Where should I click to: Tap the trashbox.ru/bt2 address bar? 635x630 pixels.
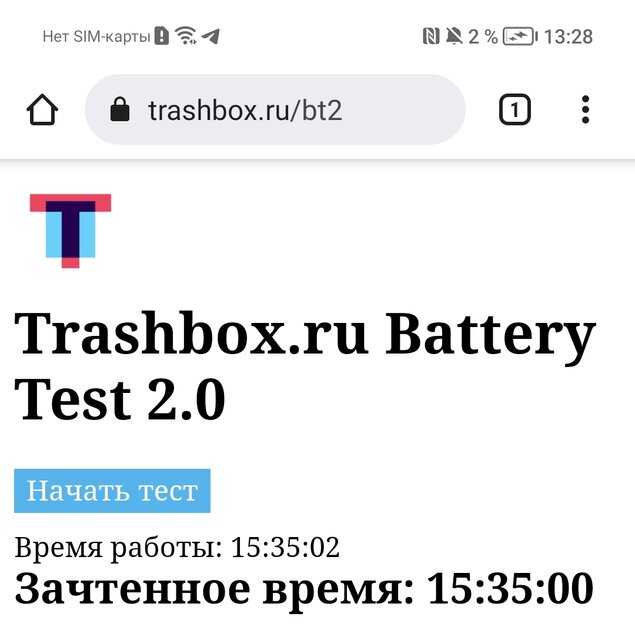pyautogui.click(x=290, y=110)
